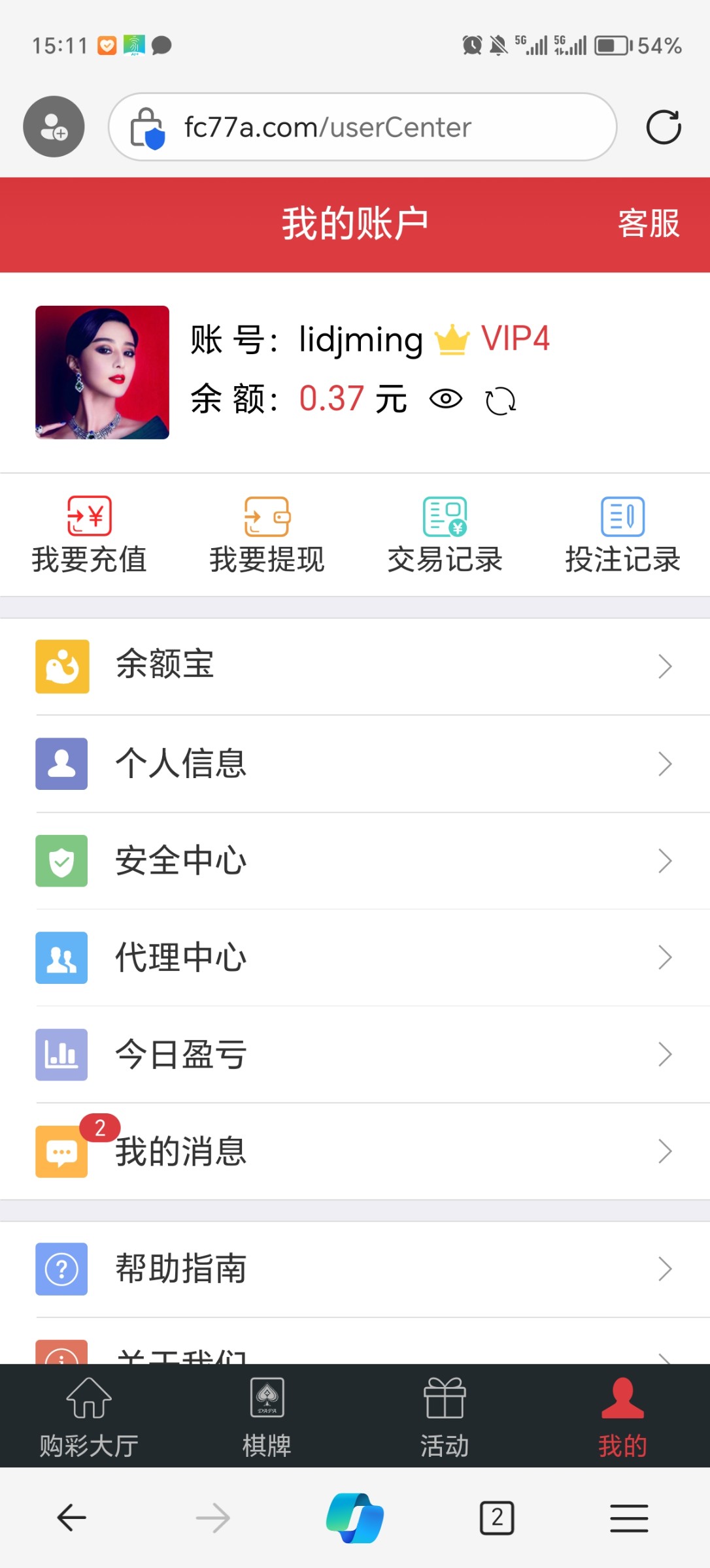The width and height of the screenshot is (710, 1568).
Task: Tap the browser address bar
Action: (x=363, y=127)
